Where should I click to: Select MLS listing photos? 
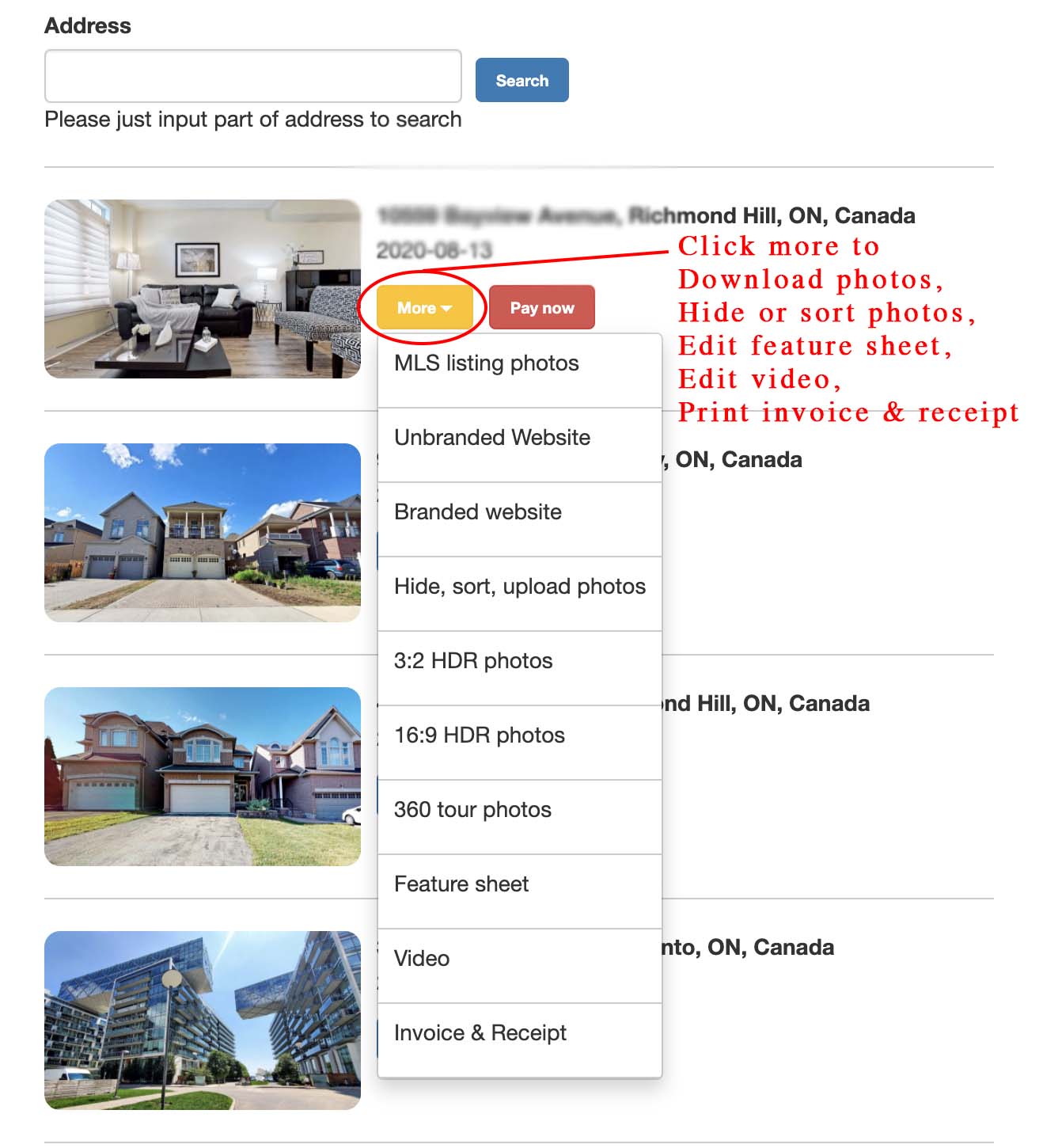tap(487, 363)
